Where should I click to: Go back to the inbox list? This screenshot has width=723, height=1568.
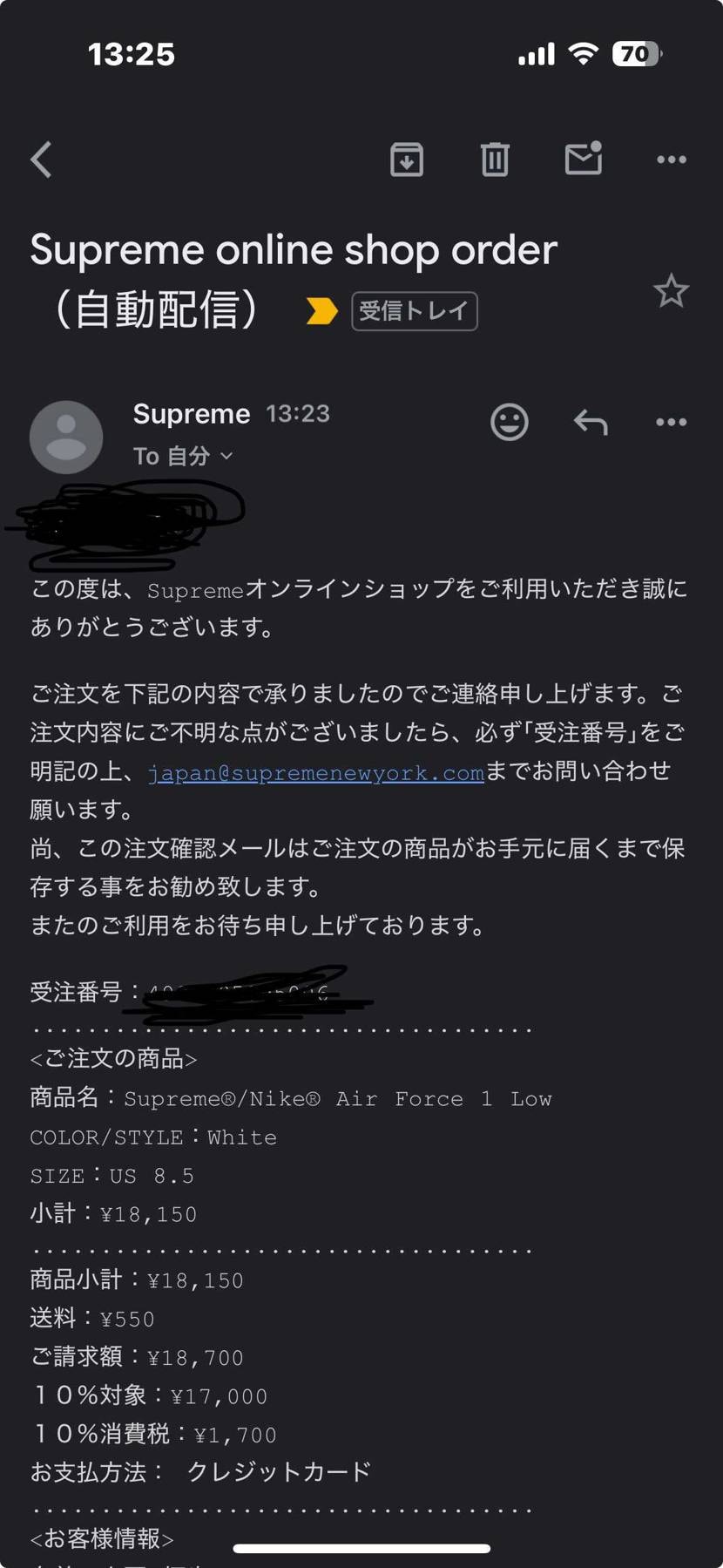(41, 160)
